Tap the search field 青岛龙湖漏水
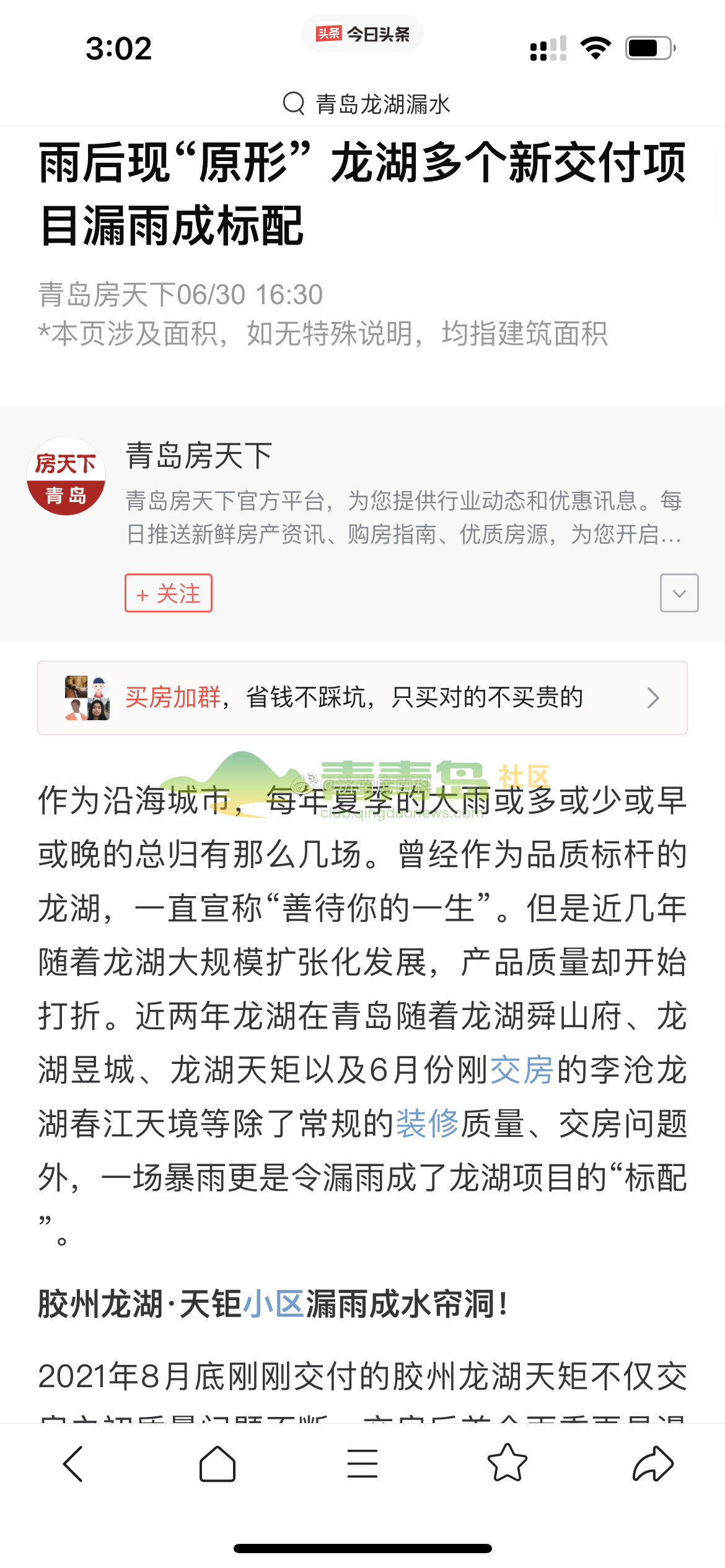Screen dimensions: 725x1568 click(x=366, y=103)
